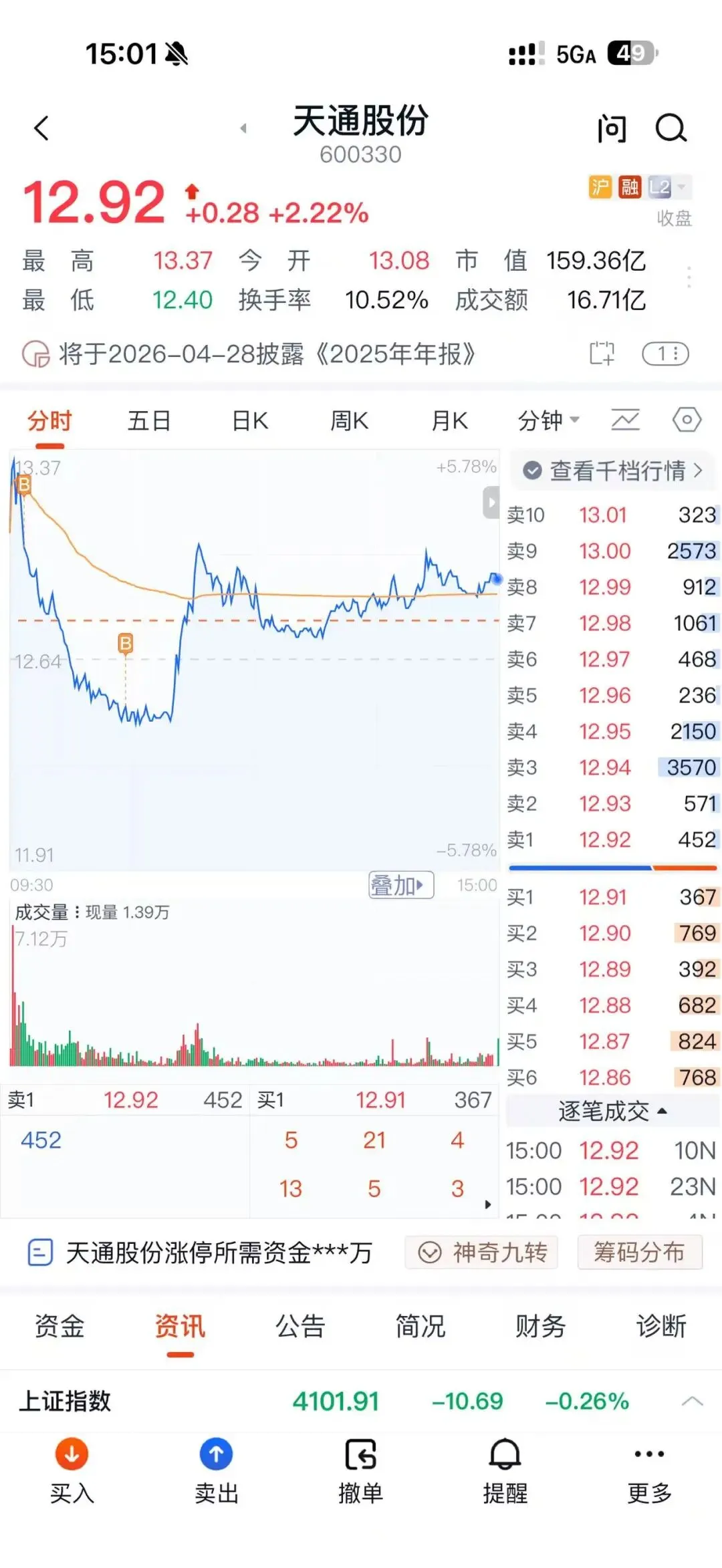Open 神奇九转 indicator
Viewport: 722px width, 1568px height.
pyautogui.click(x=481, y=1252)
